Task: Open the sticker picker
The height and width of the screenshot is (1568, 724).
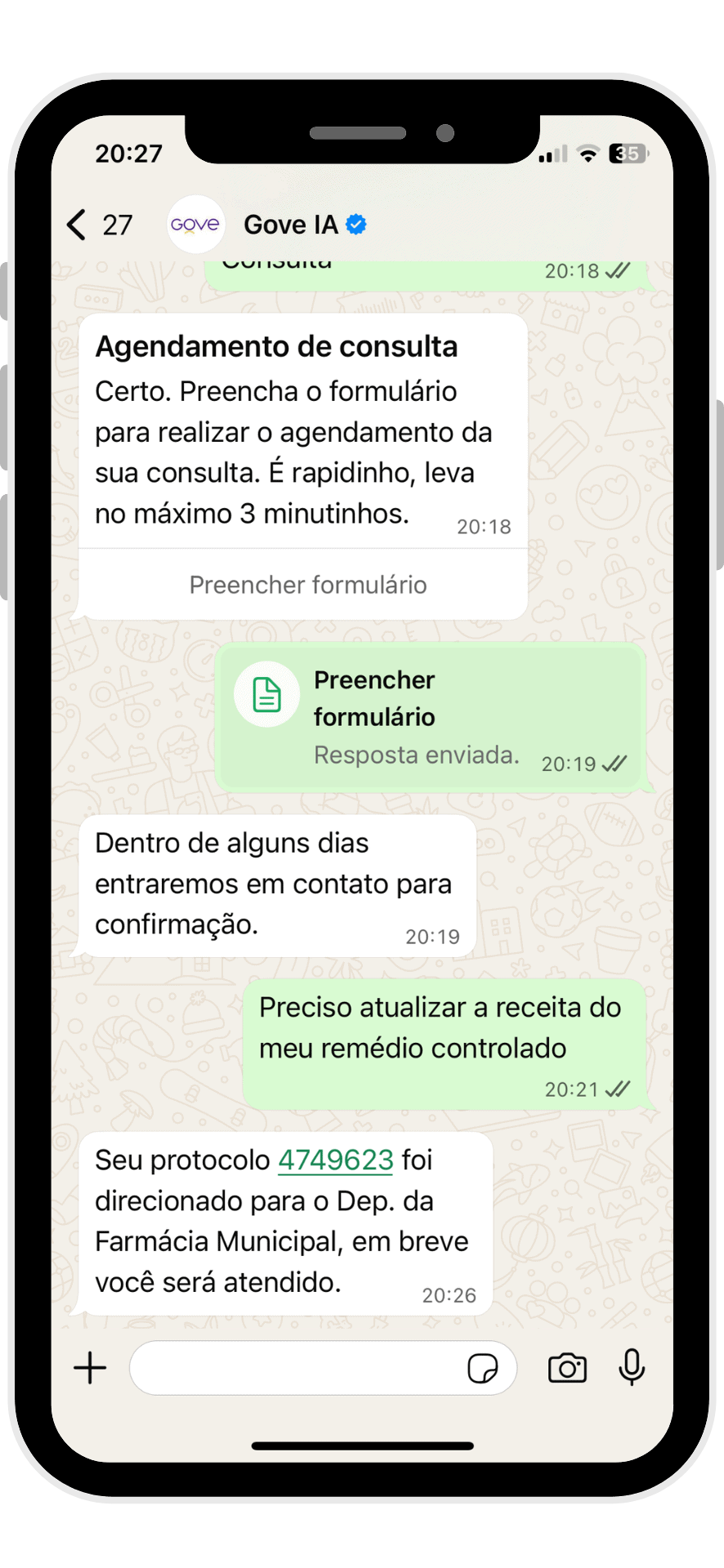Action: point(482,1368)
